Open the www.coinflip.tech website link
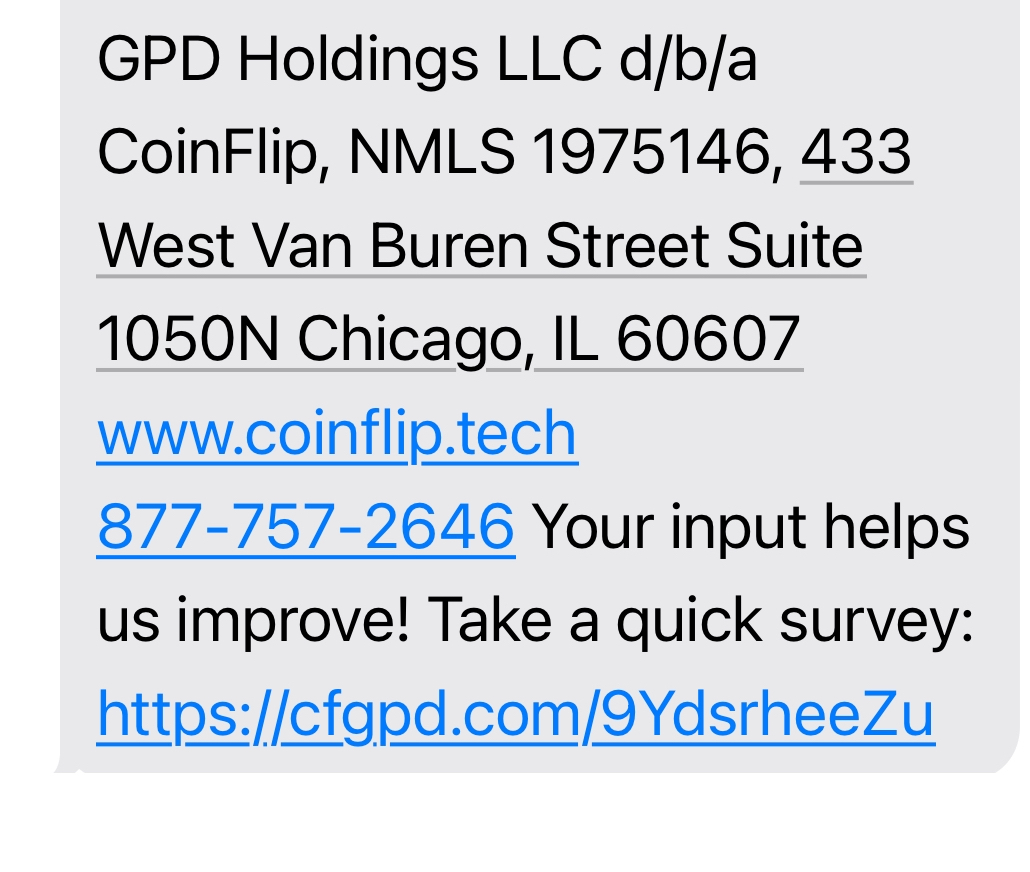 pos(337,434)
